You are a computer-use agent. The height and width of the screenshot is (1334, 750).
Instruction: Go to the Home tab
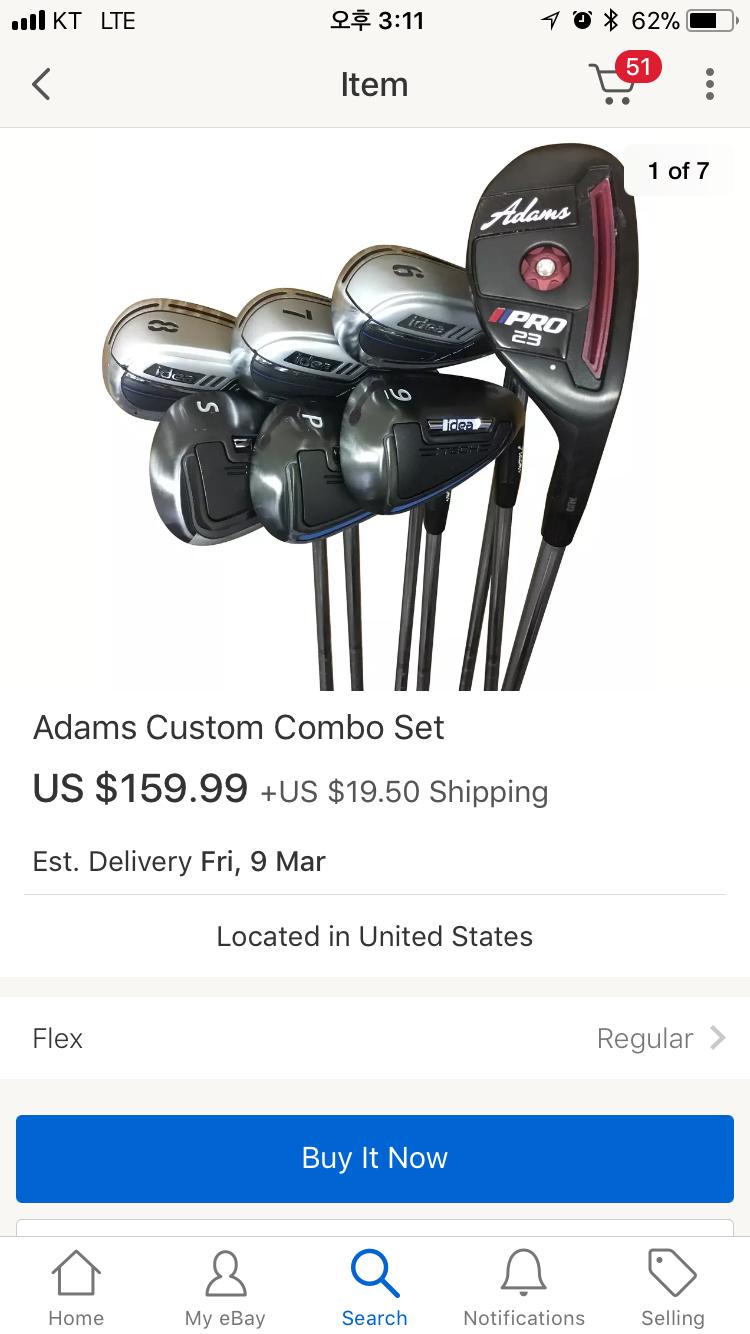[x=76, y=1288]
